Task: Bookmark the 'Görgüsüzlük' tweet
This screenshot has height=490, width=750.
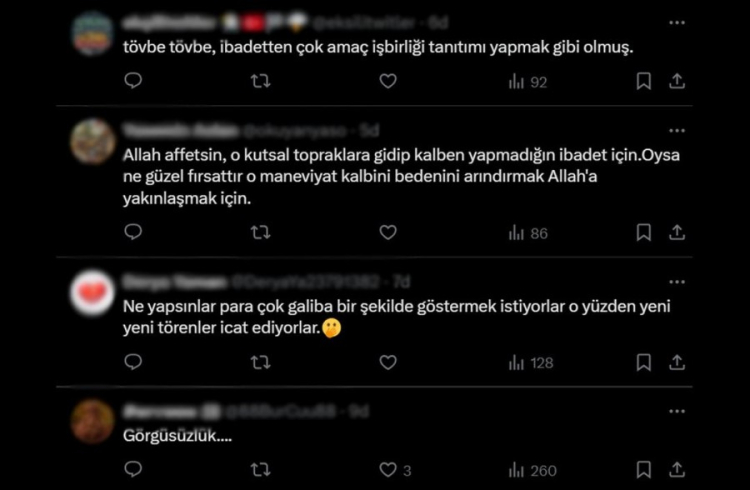Action: click(644, 469)
